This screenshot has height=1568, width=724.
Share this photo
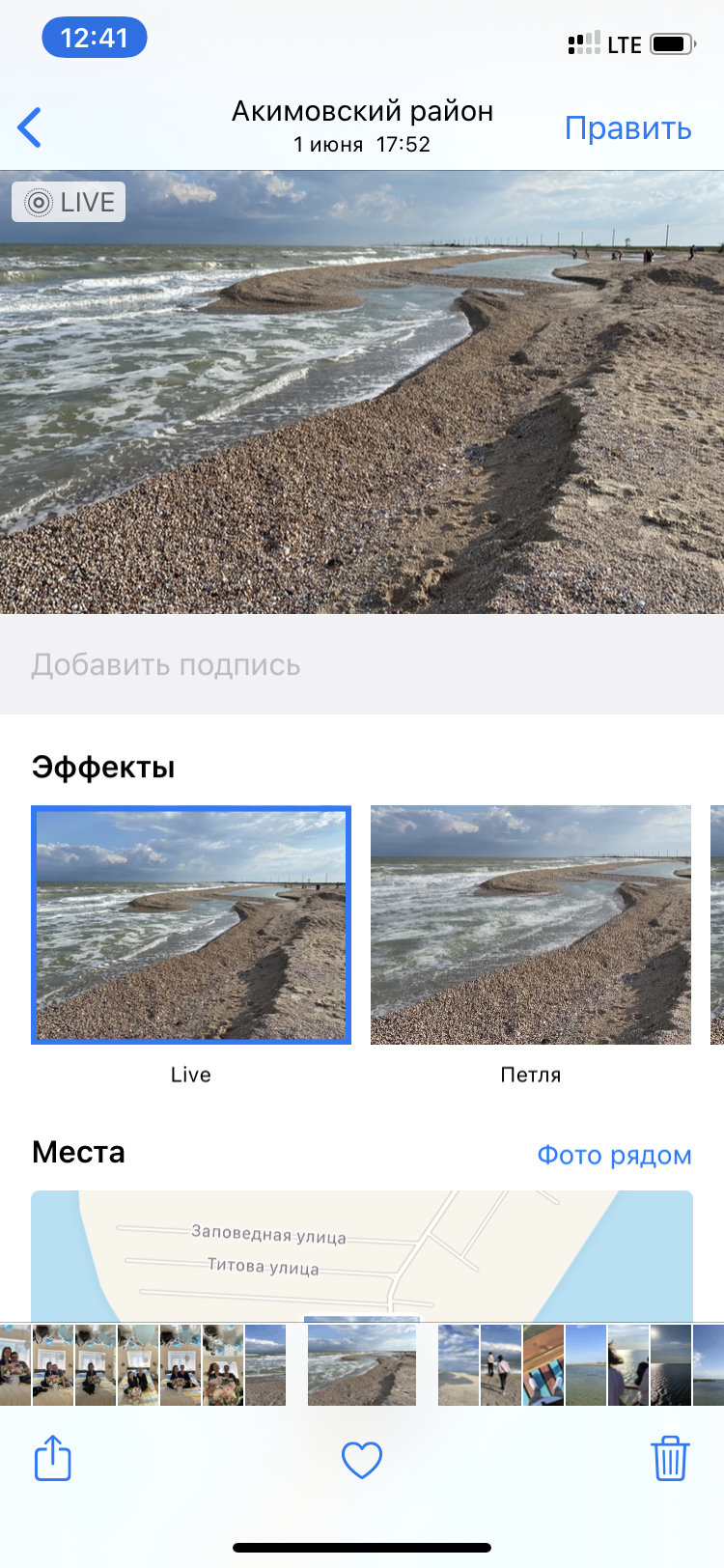click(x=53, y=1458)
